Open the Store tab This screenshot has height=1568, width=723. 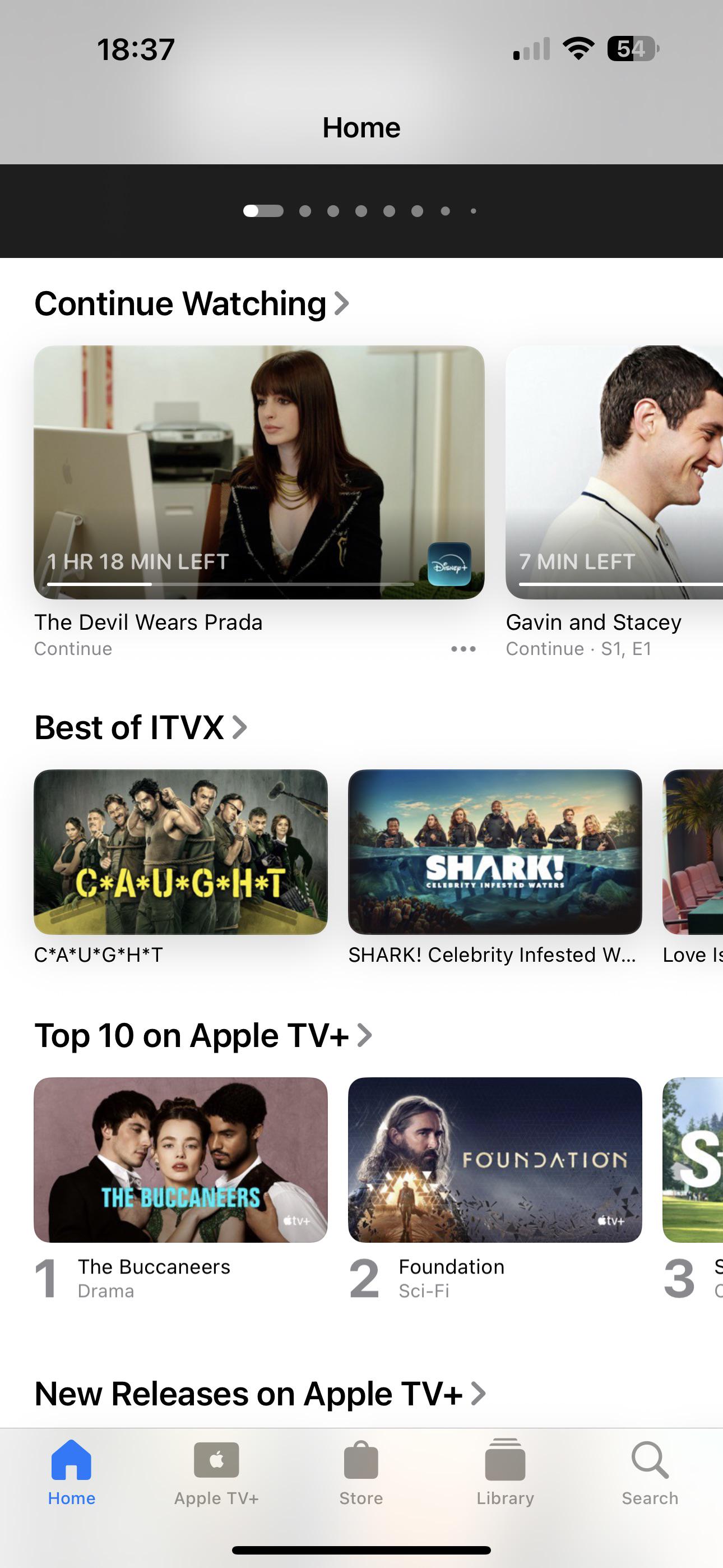[x=361, y=1473]
